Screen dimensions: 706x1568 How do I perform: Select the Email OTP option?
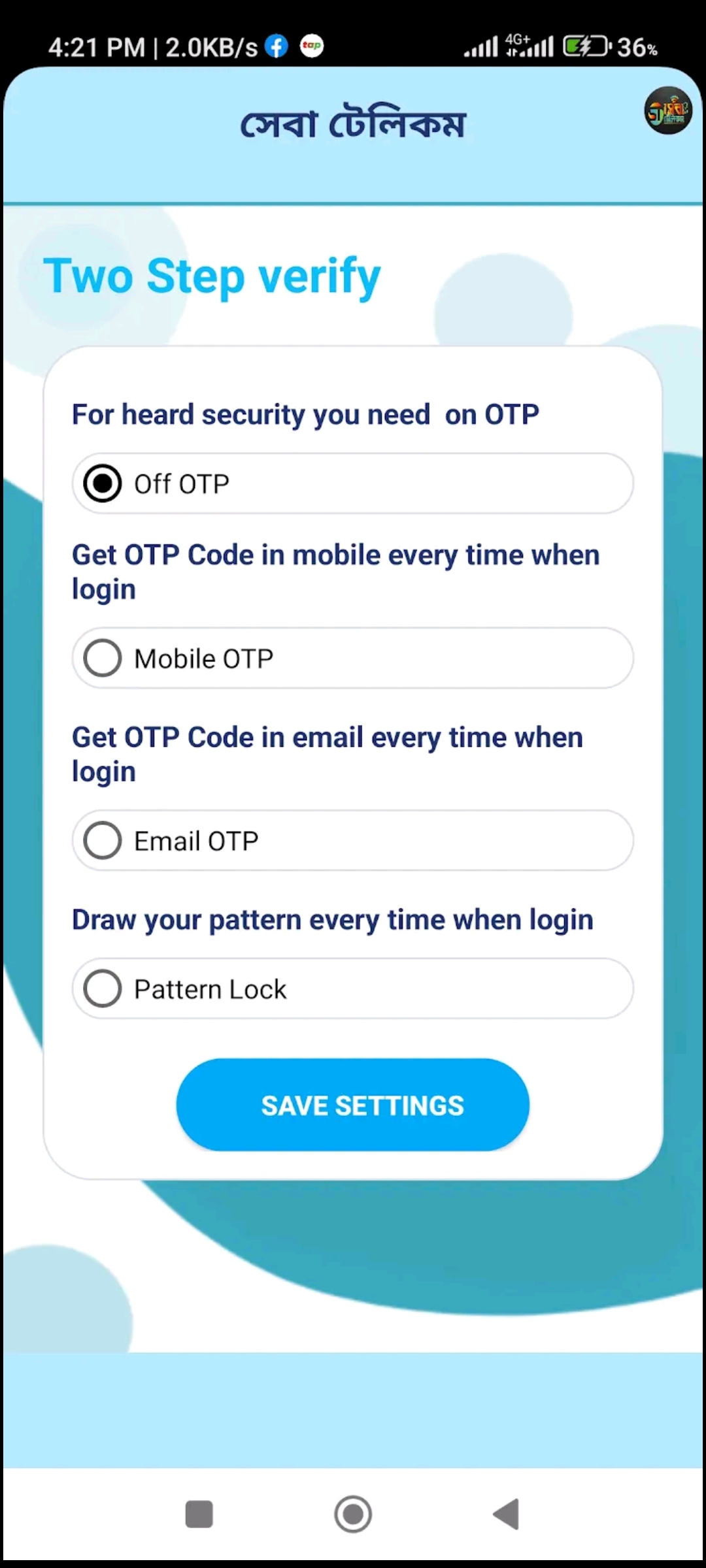(352, 840)
